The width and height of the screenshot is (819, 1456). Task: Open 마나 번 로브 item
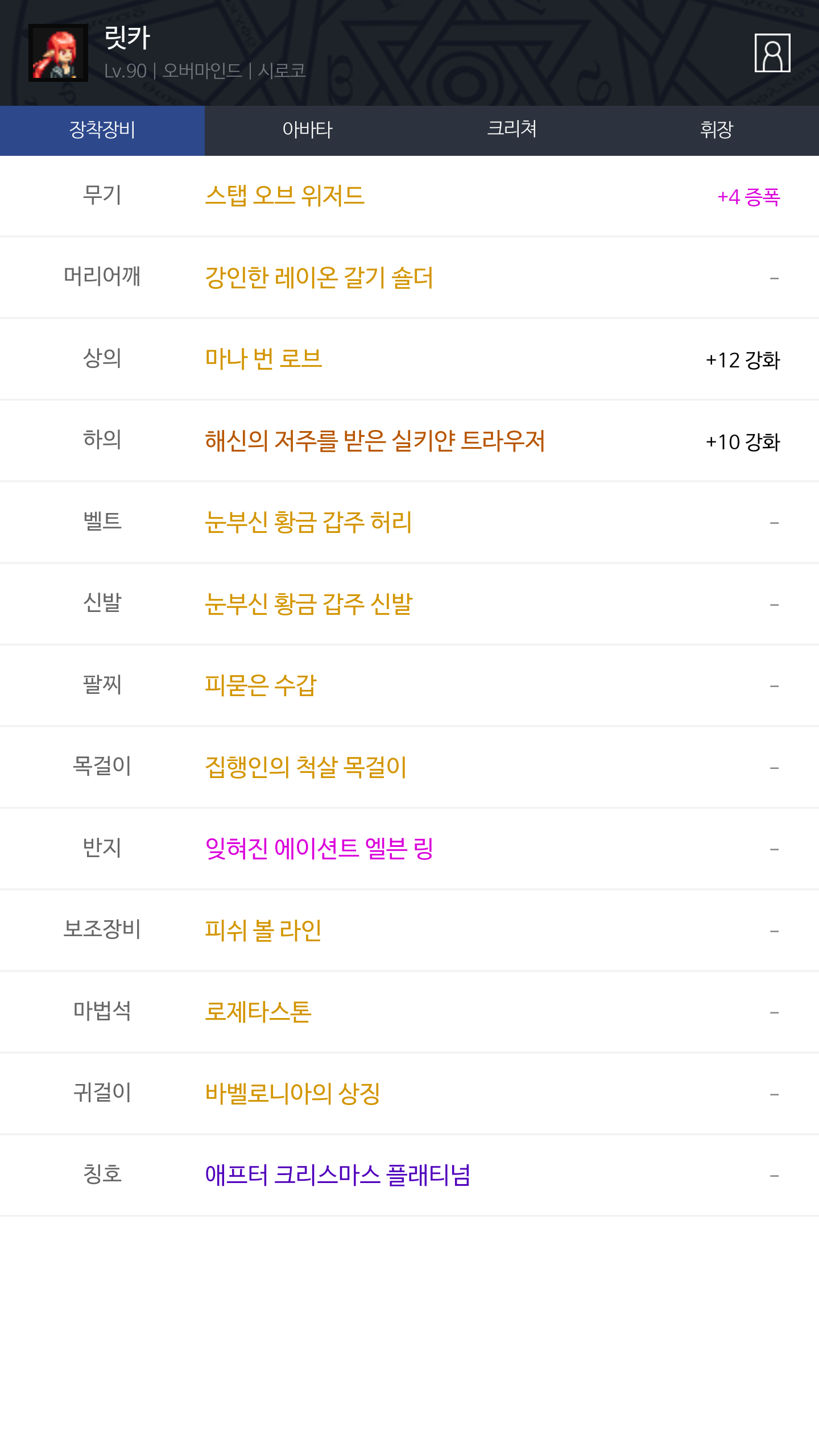coord(263,359)
